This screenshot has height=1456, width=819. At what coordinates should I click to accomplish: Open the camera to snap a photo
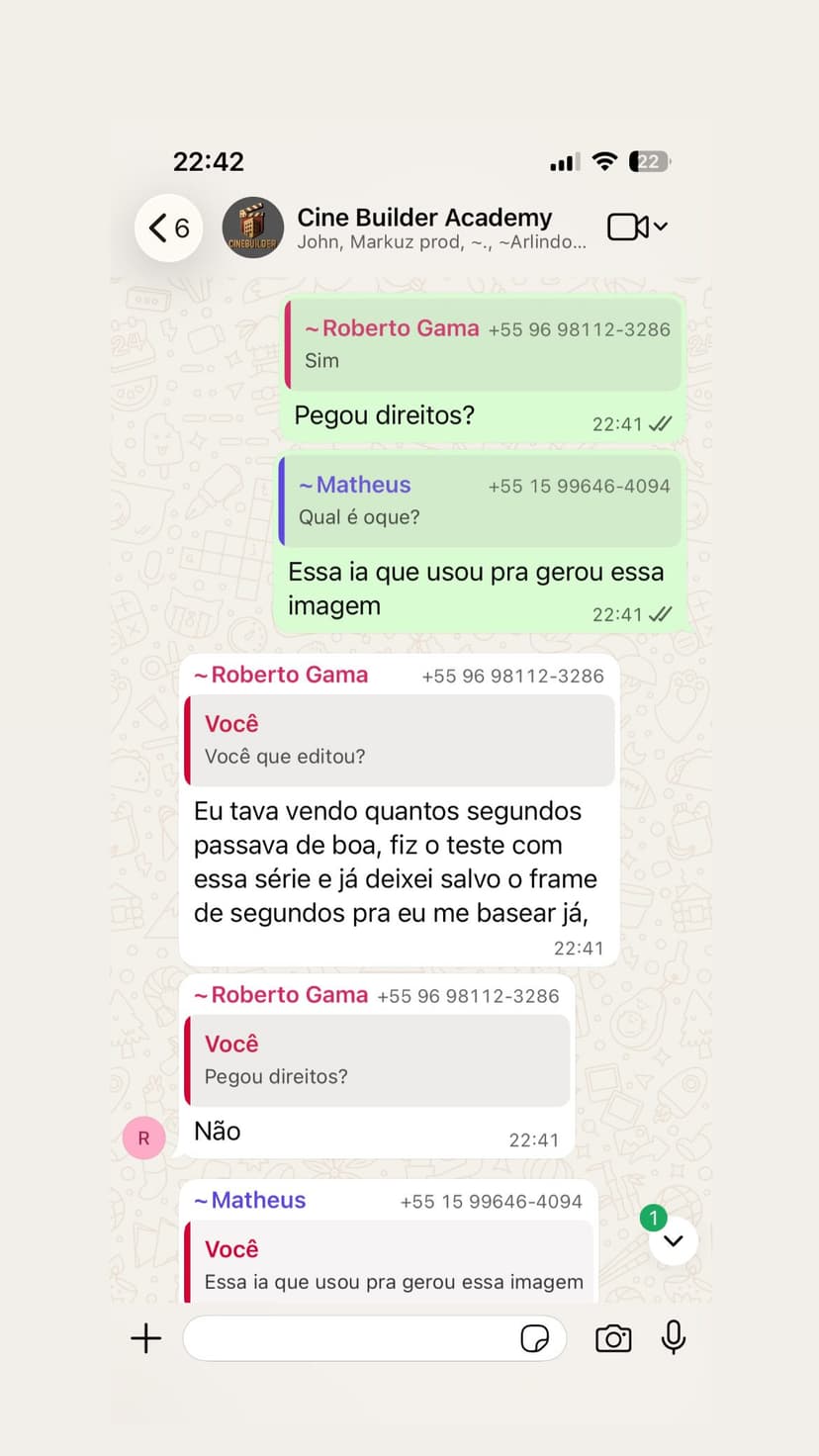(x=614, y=1338)
